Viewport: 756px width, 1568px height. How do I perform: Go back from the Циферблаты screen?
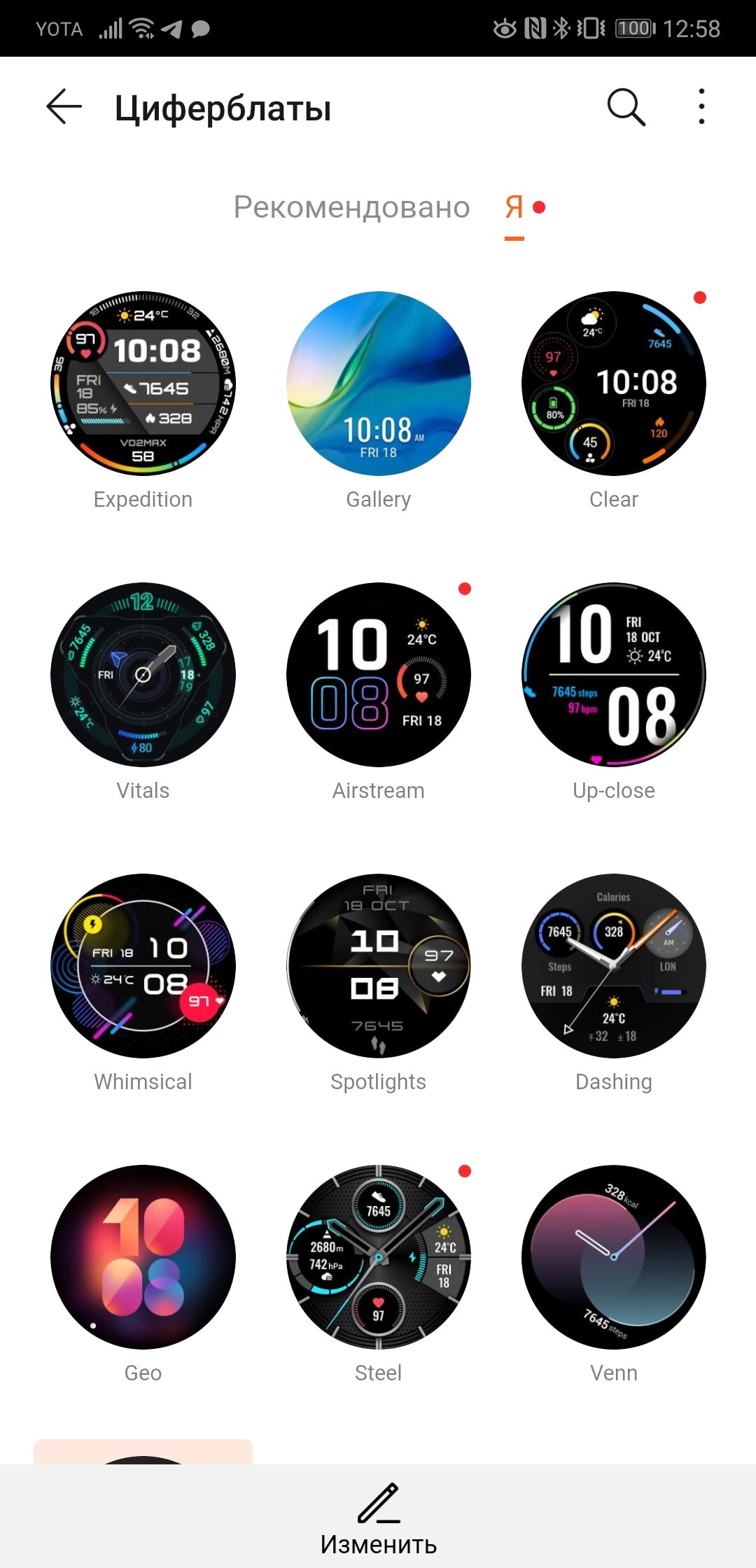[x=64, y=107]
